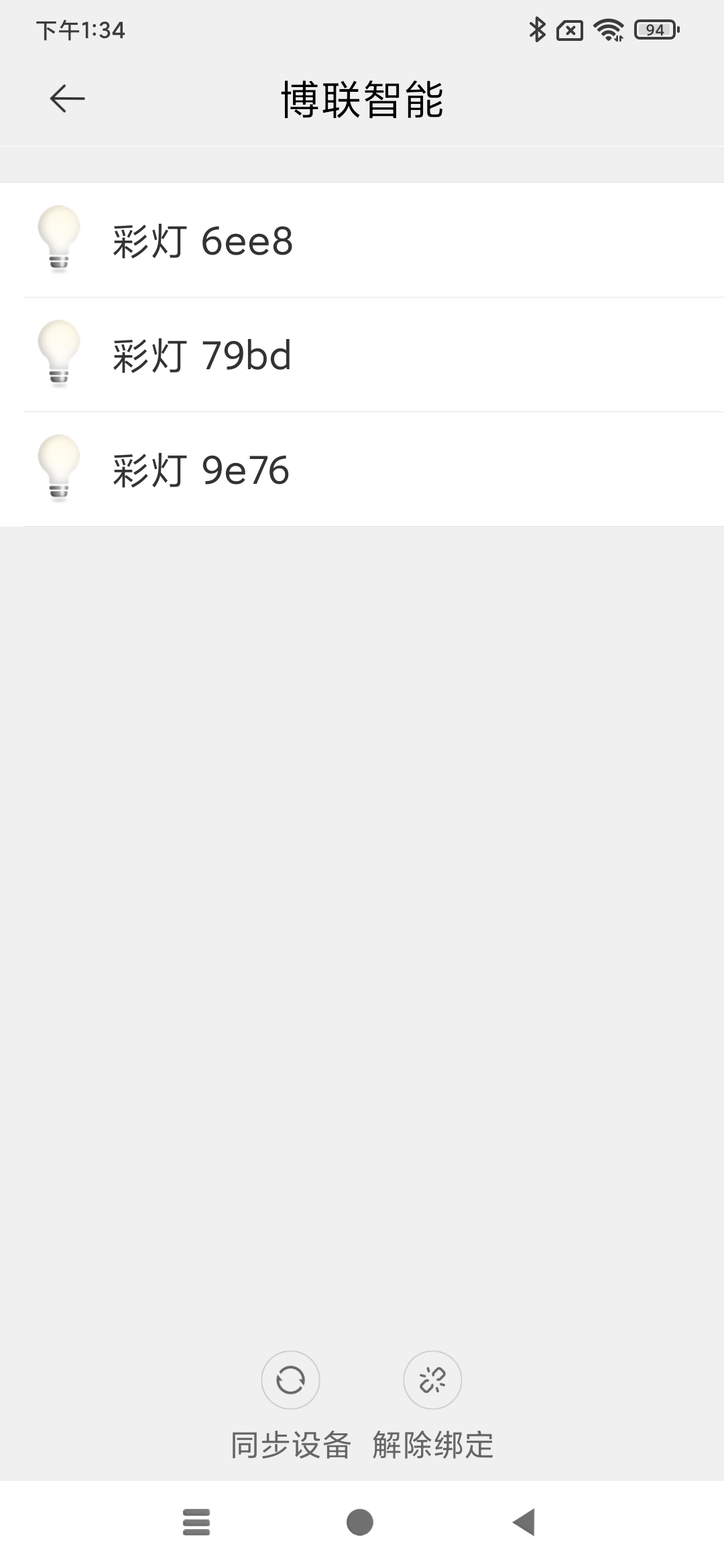Tap the 解除绑定 label
This screenshot has height=1568, width=724.
(x=434, y=1444)
